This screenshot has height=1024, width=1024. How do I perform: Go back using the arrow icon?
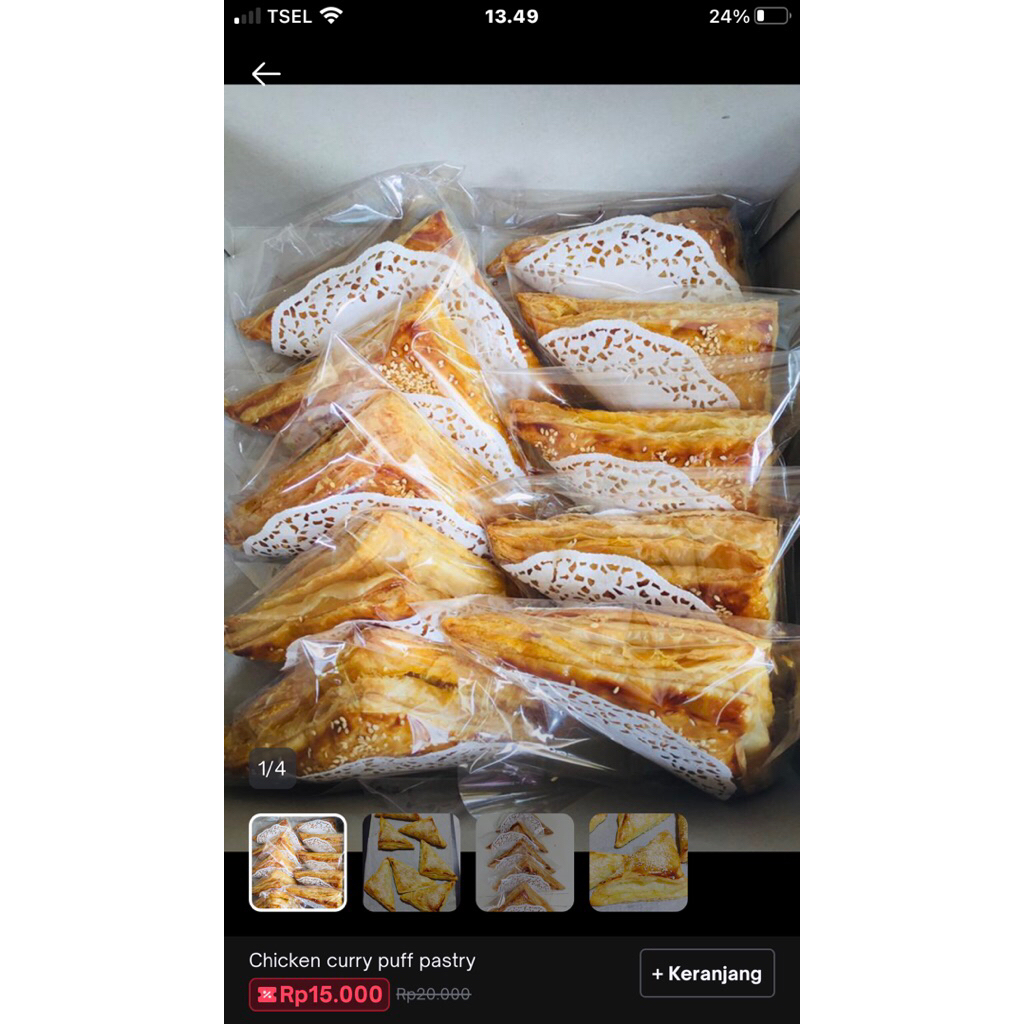[266, 74]
